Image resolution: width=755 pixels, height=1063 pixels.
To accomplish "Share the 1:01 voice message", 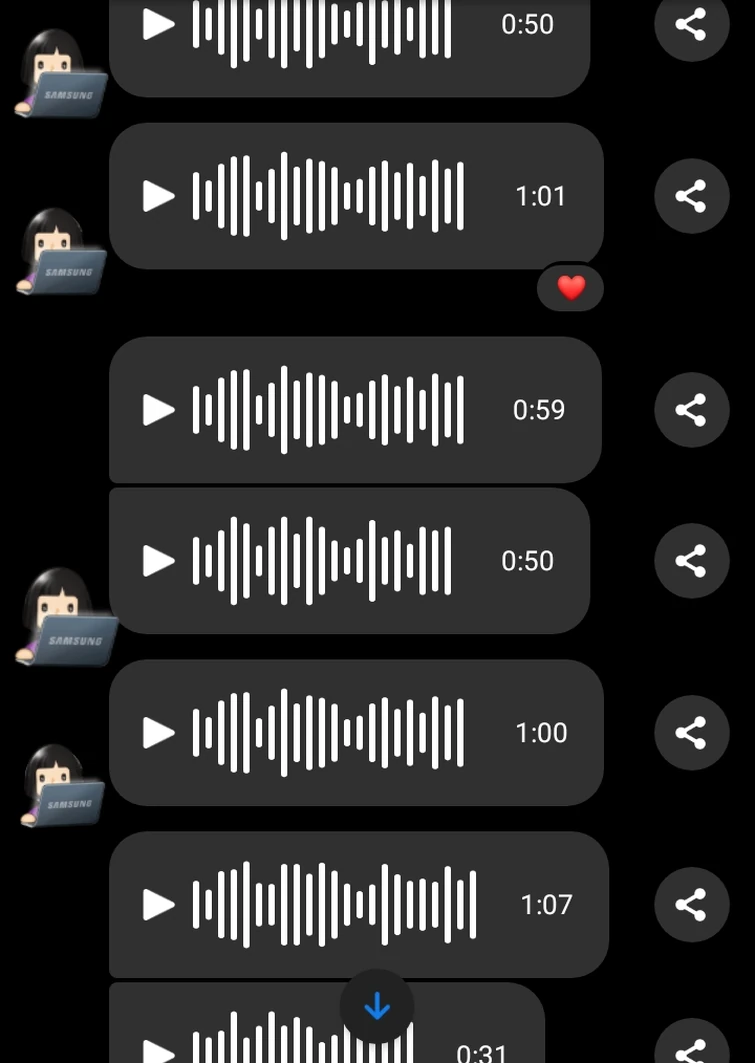I will [x=692, y=196].
